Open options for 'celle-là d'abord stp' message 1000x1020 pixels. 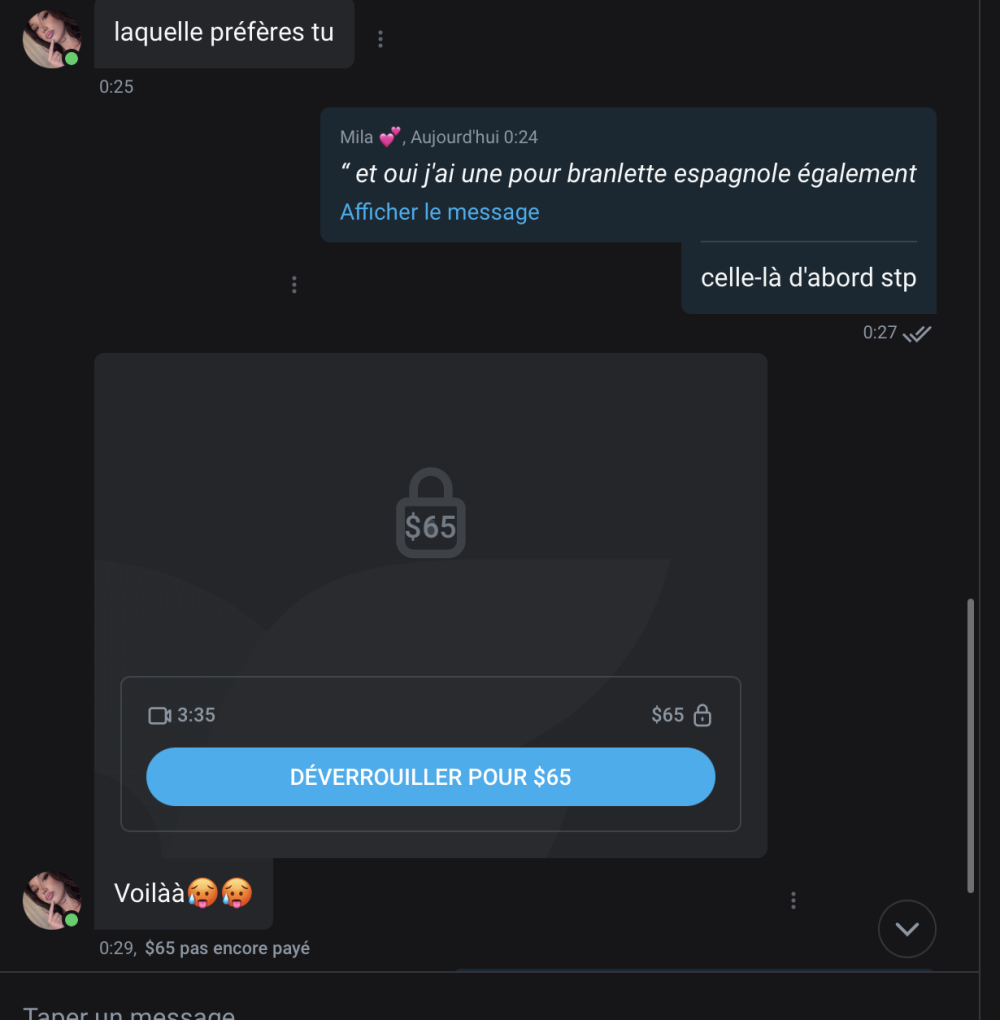[x=294, y=285]
